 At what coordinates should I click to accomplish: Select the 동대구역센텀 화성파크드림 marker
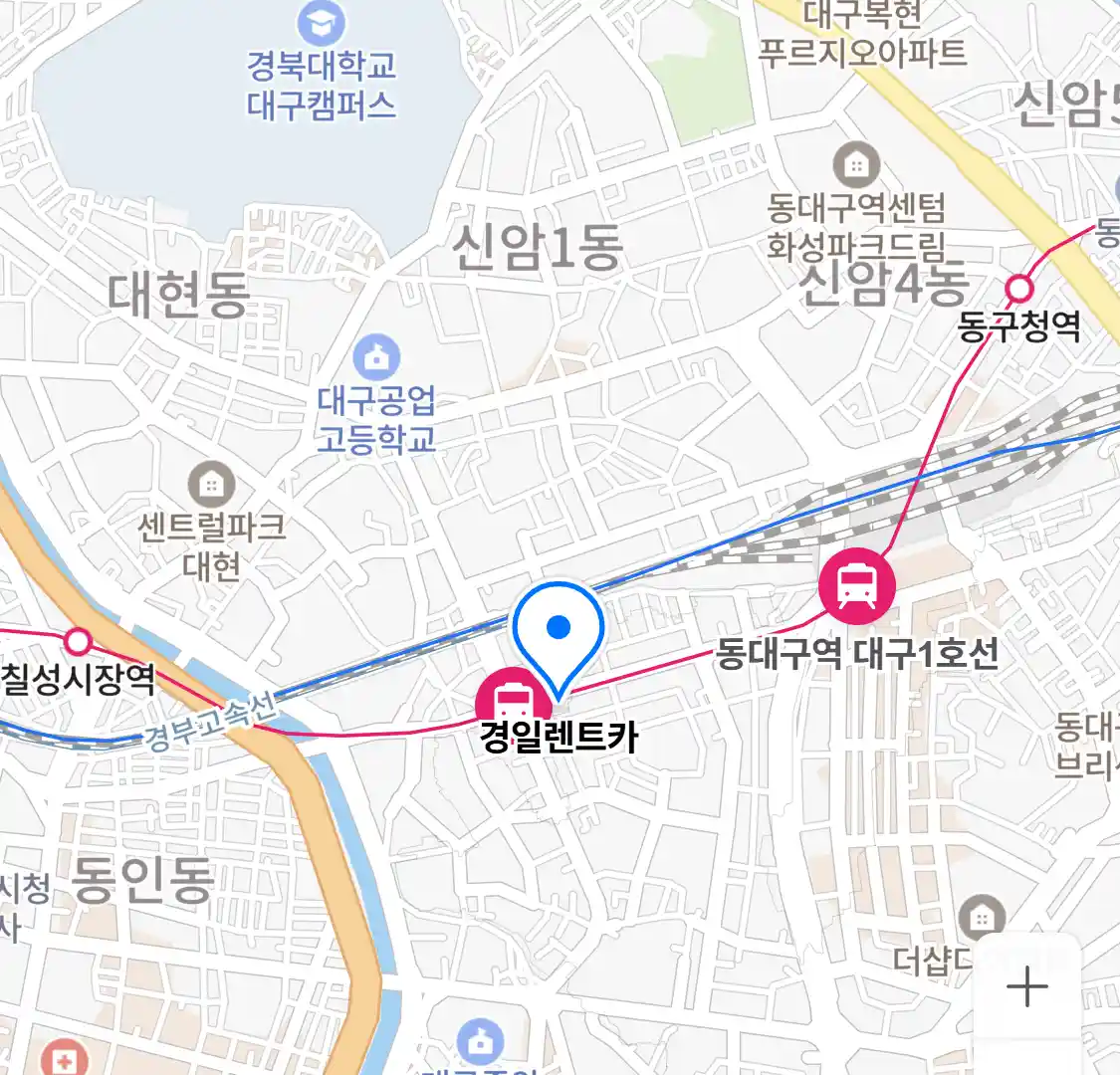point(856,165)
